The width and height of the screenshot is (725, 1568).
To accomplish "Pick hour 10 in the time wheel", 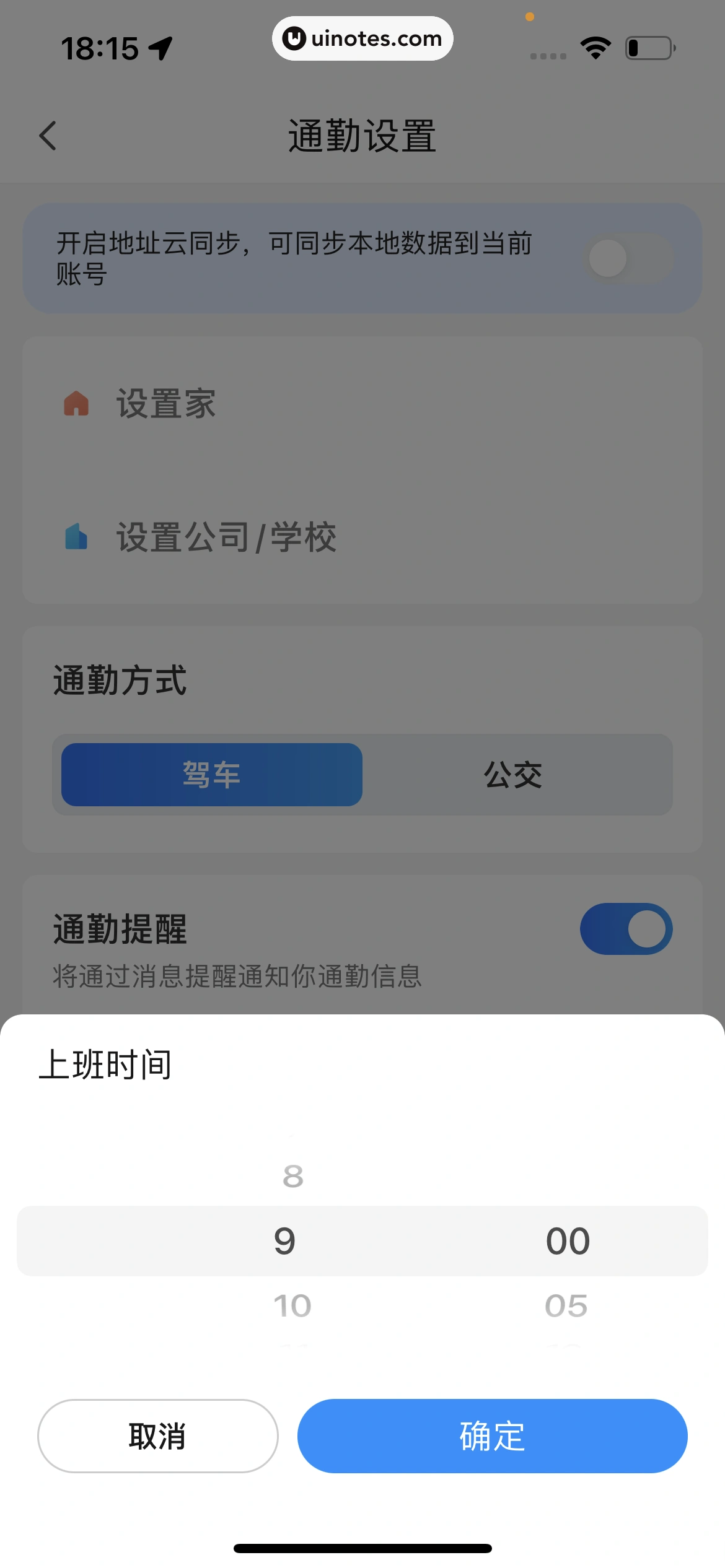I will (x=291, y=1305).
